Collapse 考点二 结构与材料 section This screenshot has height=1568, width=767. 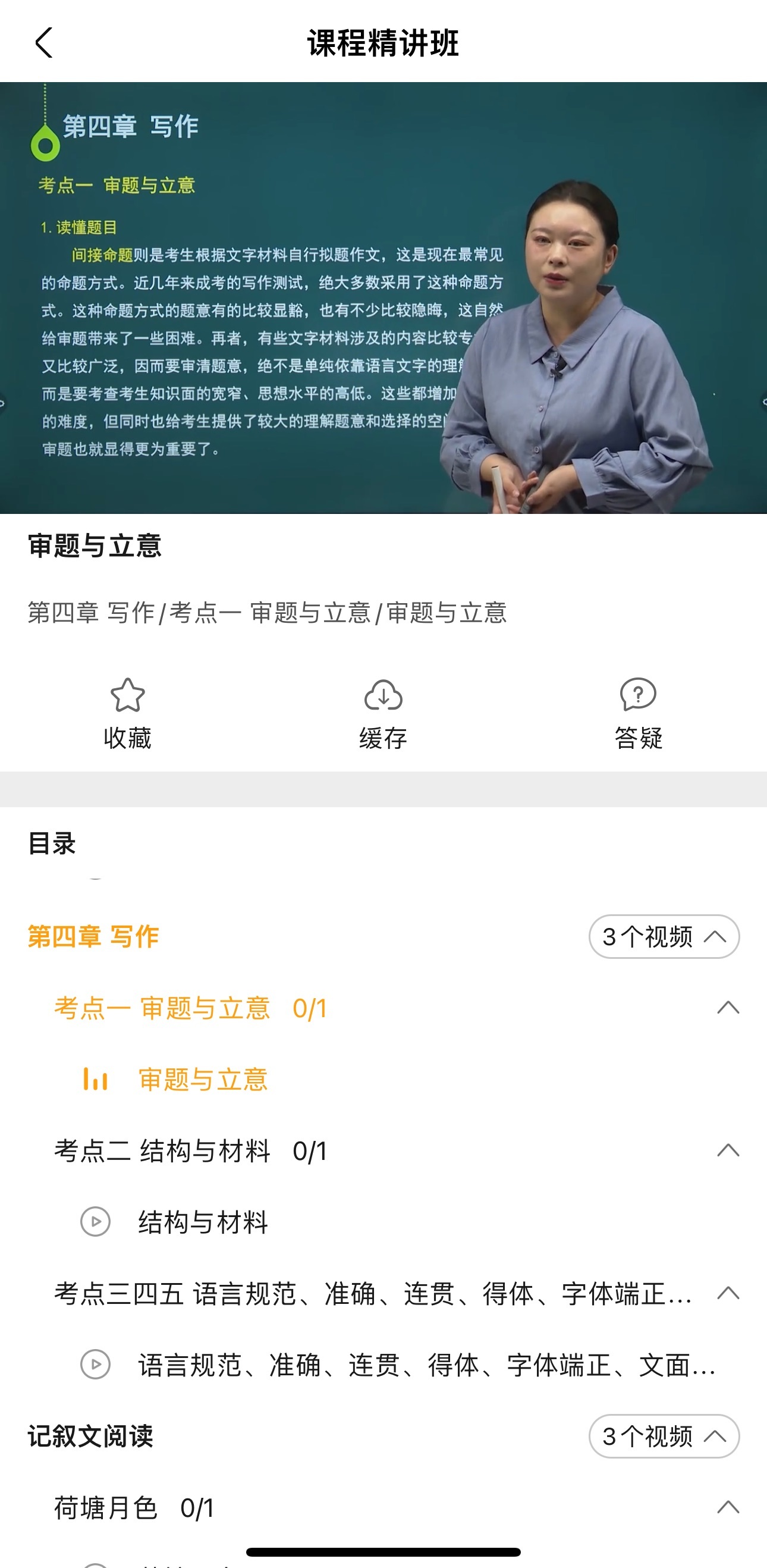(728, 1150)
